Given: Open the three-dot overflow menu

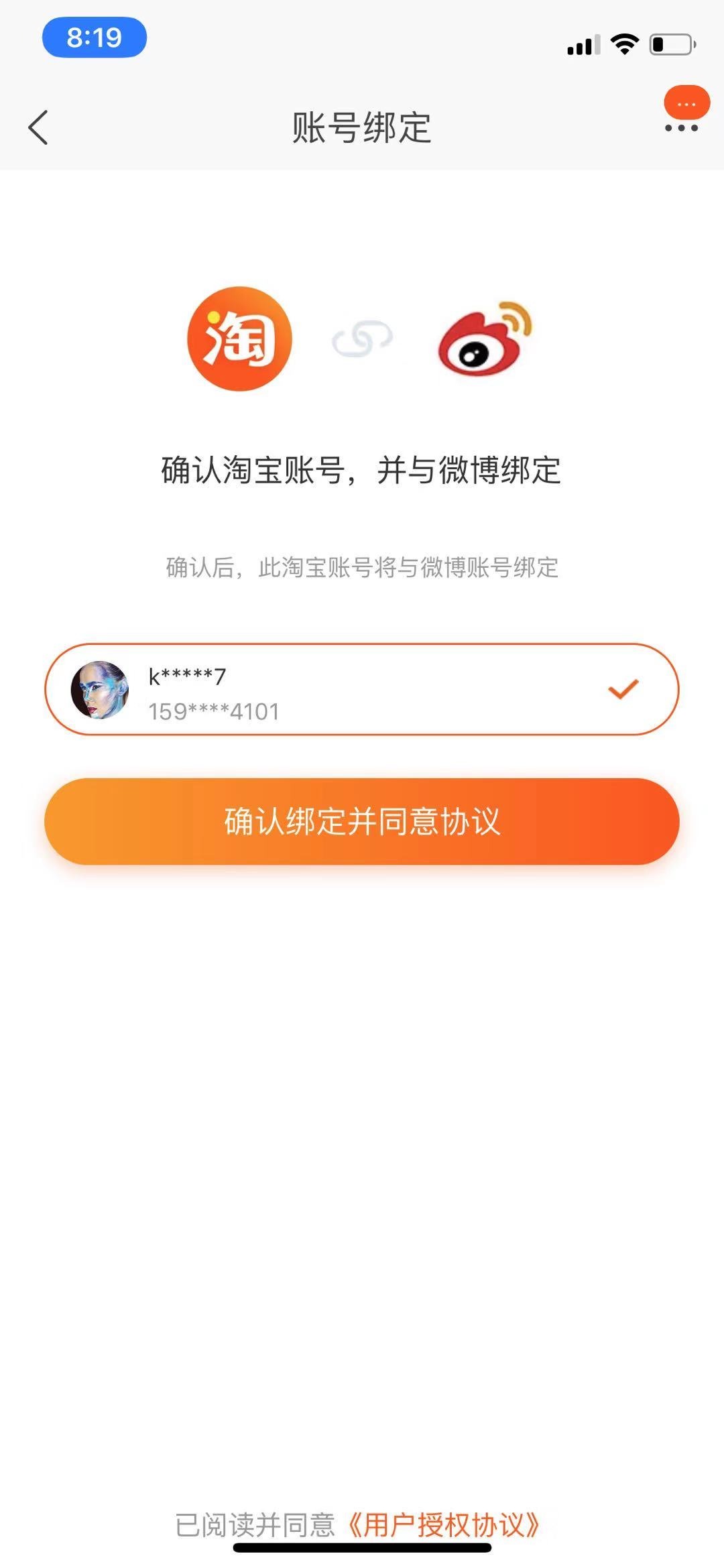Looking at the screenshot, I should click(681, 128).
